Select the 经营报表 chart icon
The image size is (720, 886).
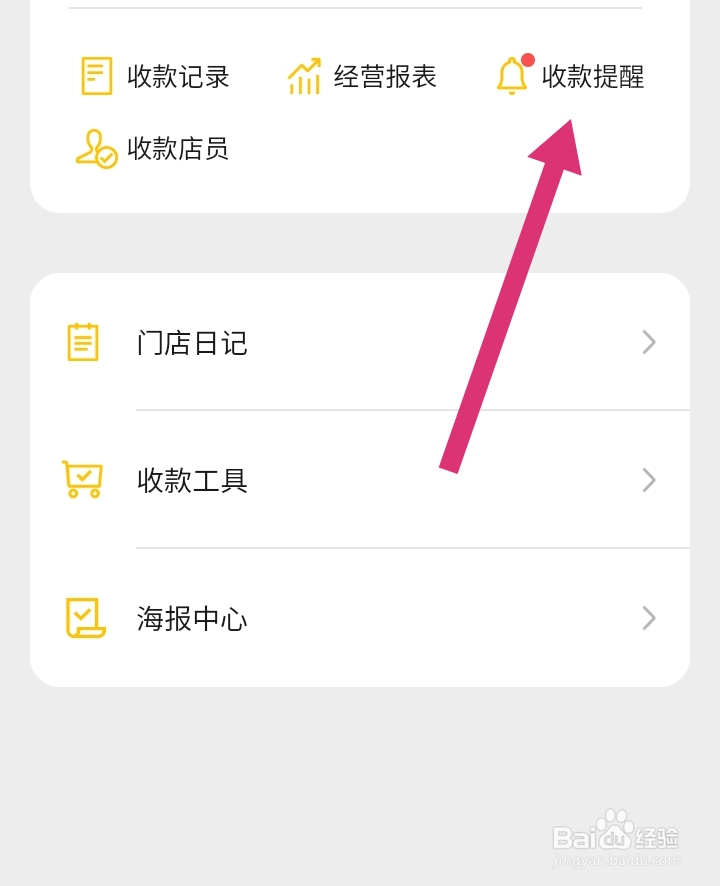pos(304,74)
